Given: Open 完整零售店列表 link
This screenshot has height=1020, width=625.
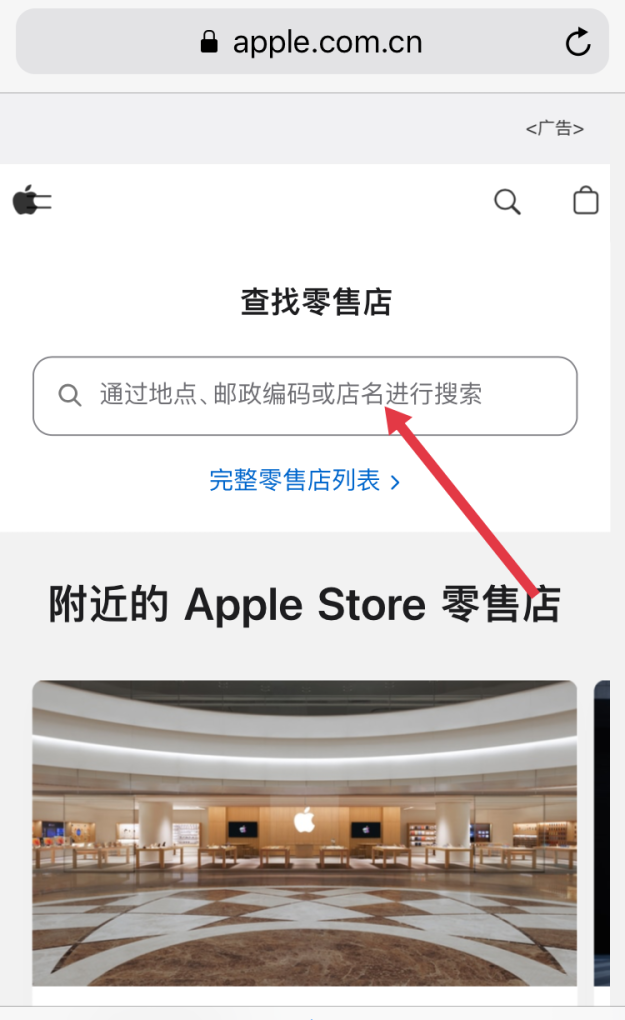Looking at the screenshot, I should tap(305, 481).
